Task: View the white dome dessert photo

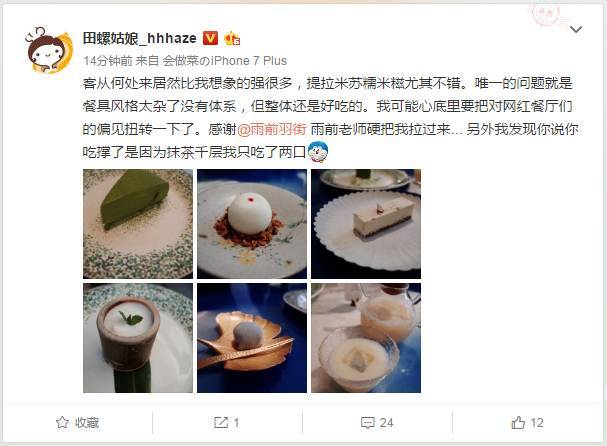Action: [x=251, y=223]
